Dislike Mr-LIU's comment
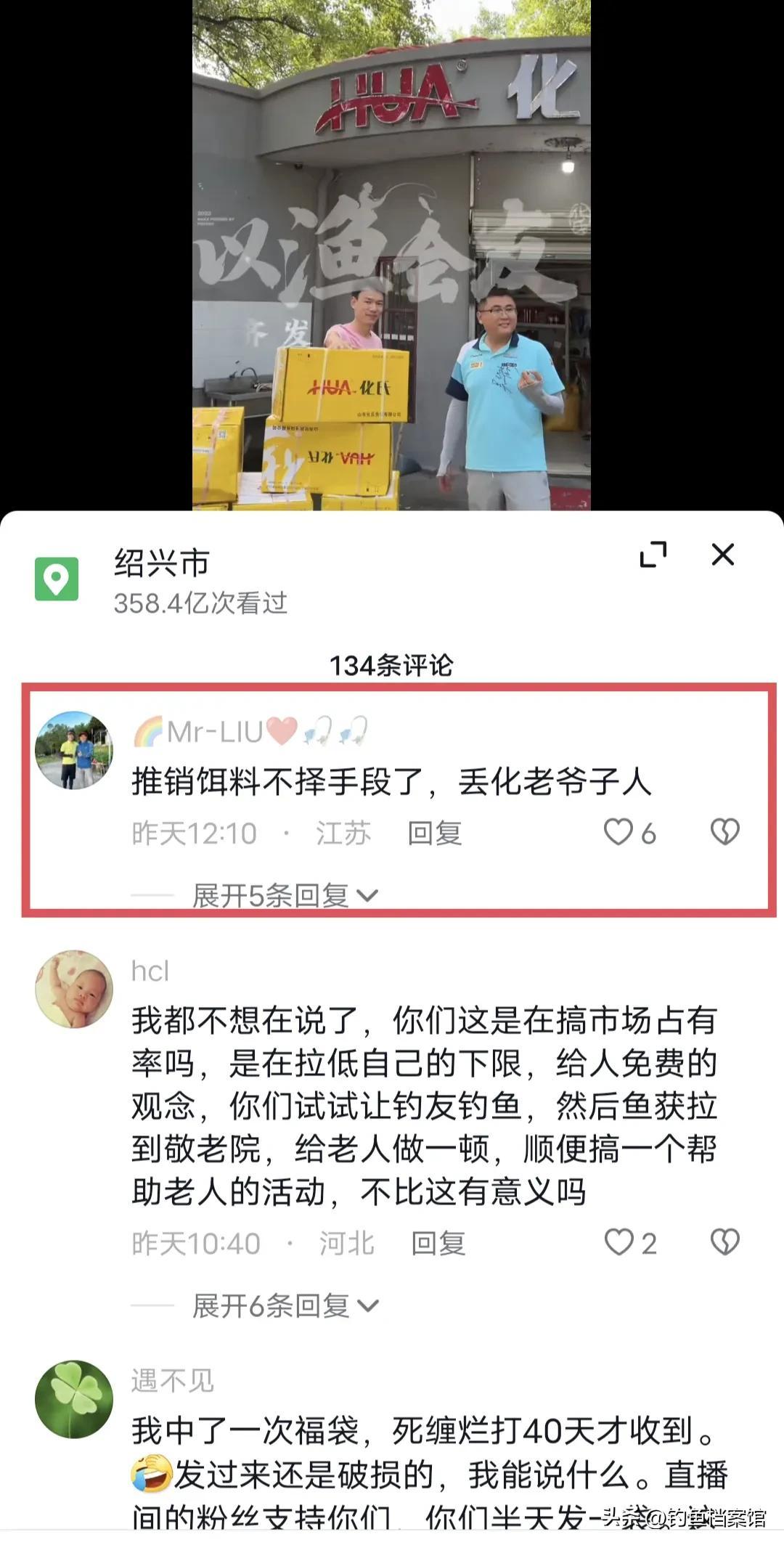 pyautogui.click(x=724, y=832)
